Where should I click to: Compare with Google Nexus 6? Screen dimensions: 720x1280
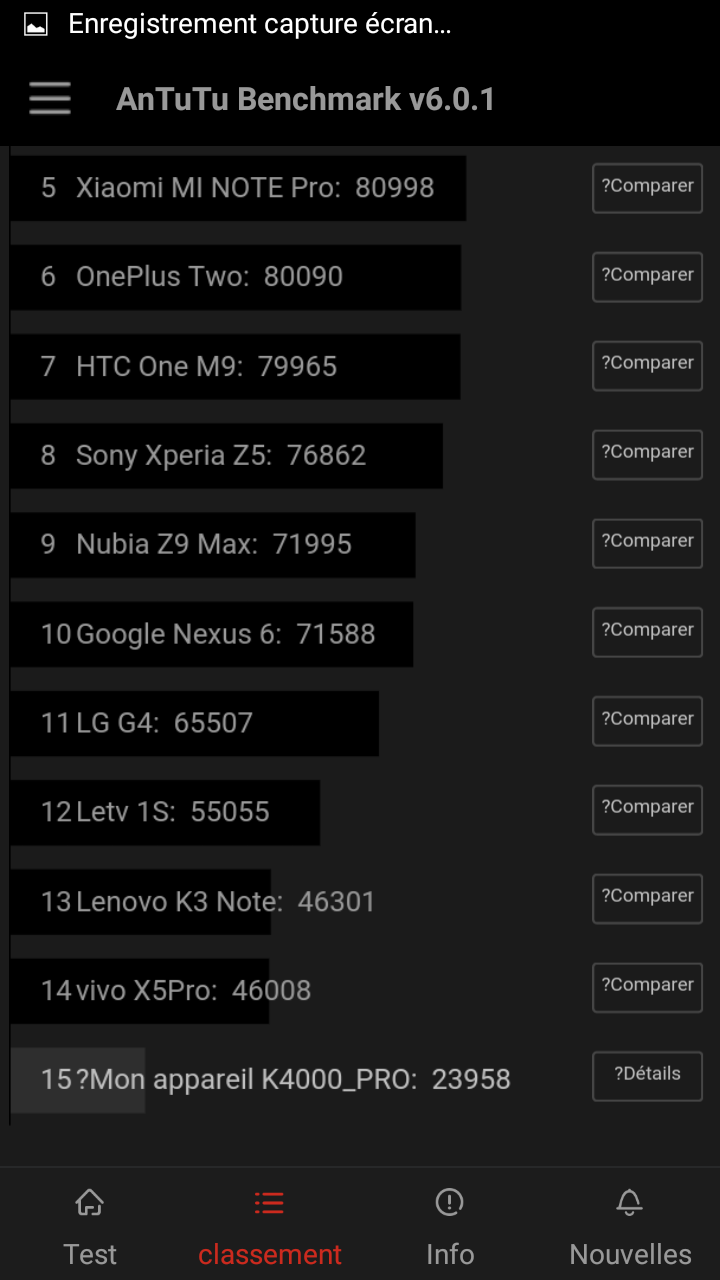pos(647,632)
